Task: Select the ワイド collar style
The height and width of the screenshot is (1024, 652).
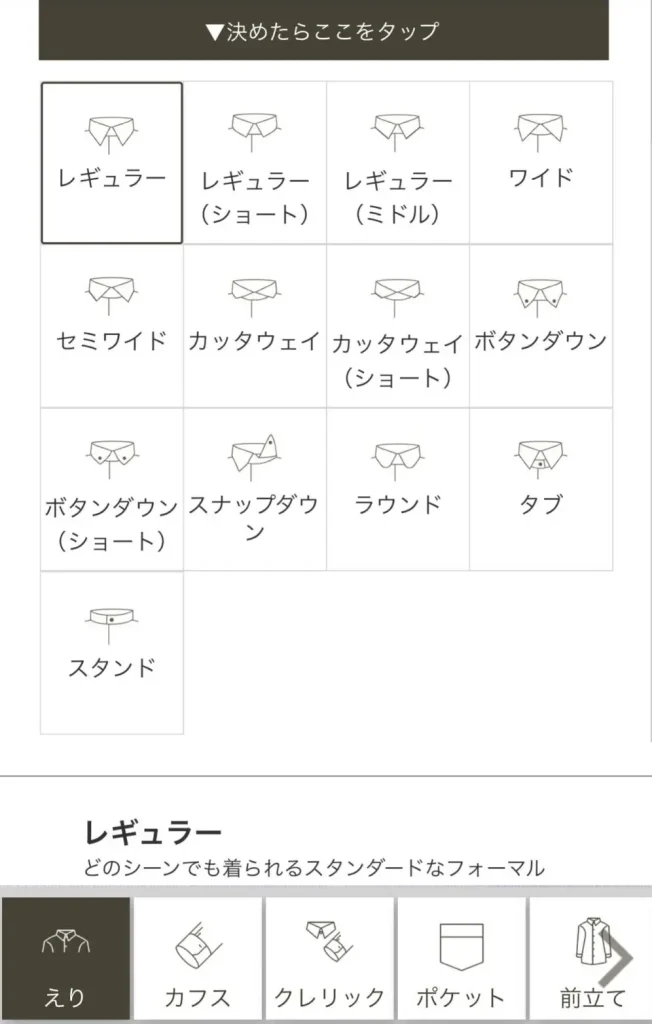Action: (541, 163)
